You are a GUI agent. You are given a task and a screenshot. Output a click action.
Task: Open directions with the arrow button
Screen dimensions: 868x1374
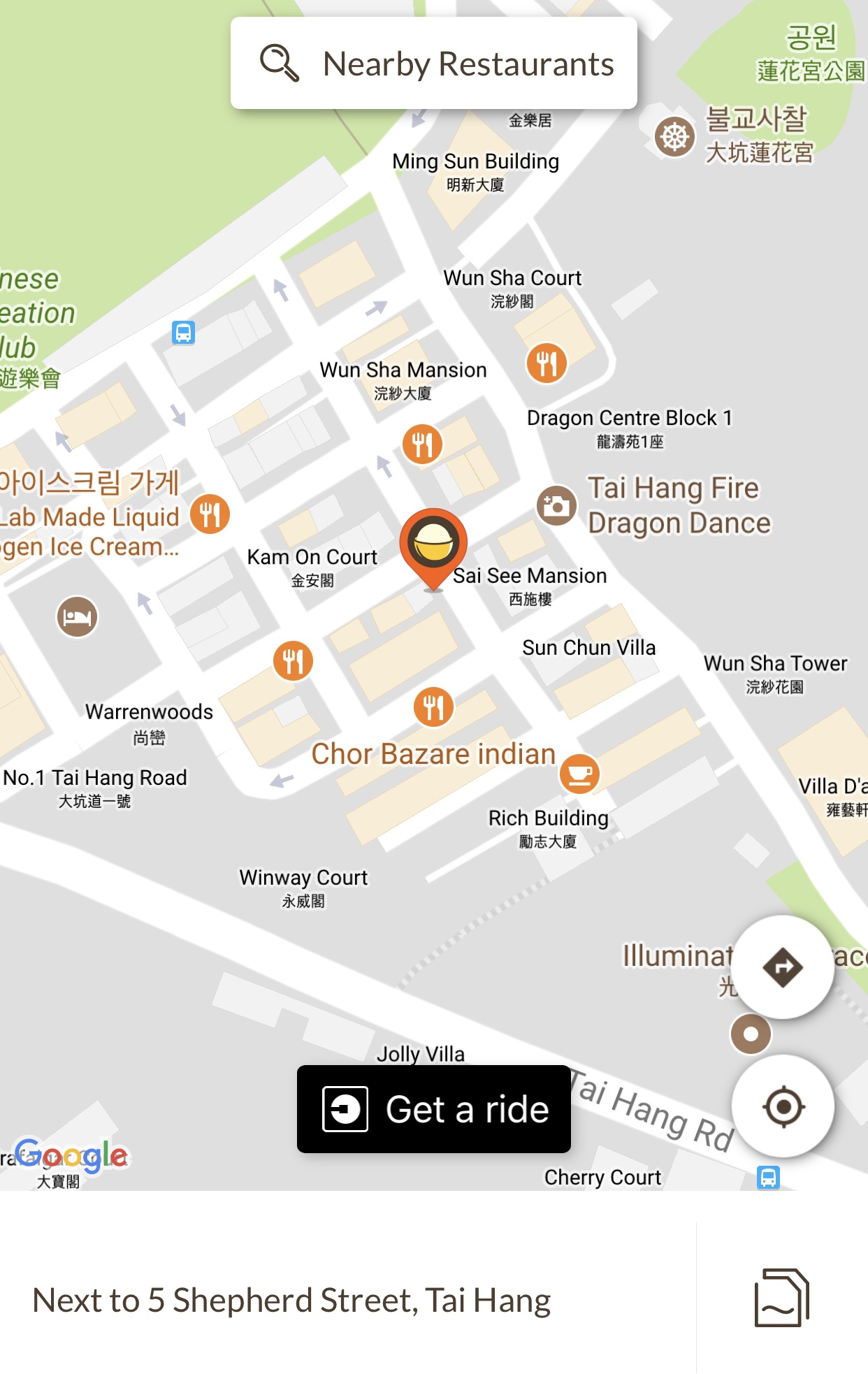tap(782, 967)
